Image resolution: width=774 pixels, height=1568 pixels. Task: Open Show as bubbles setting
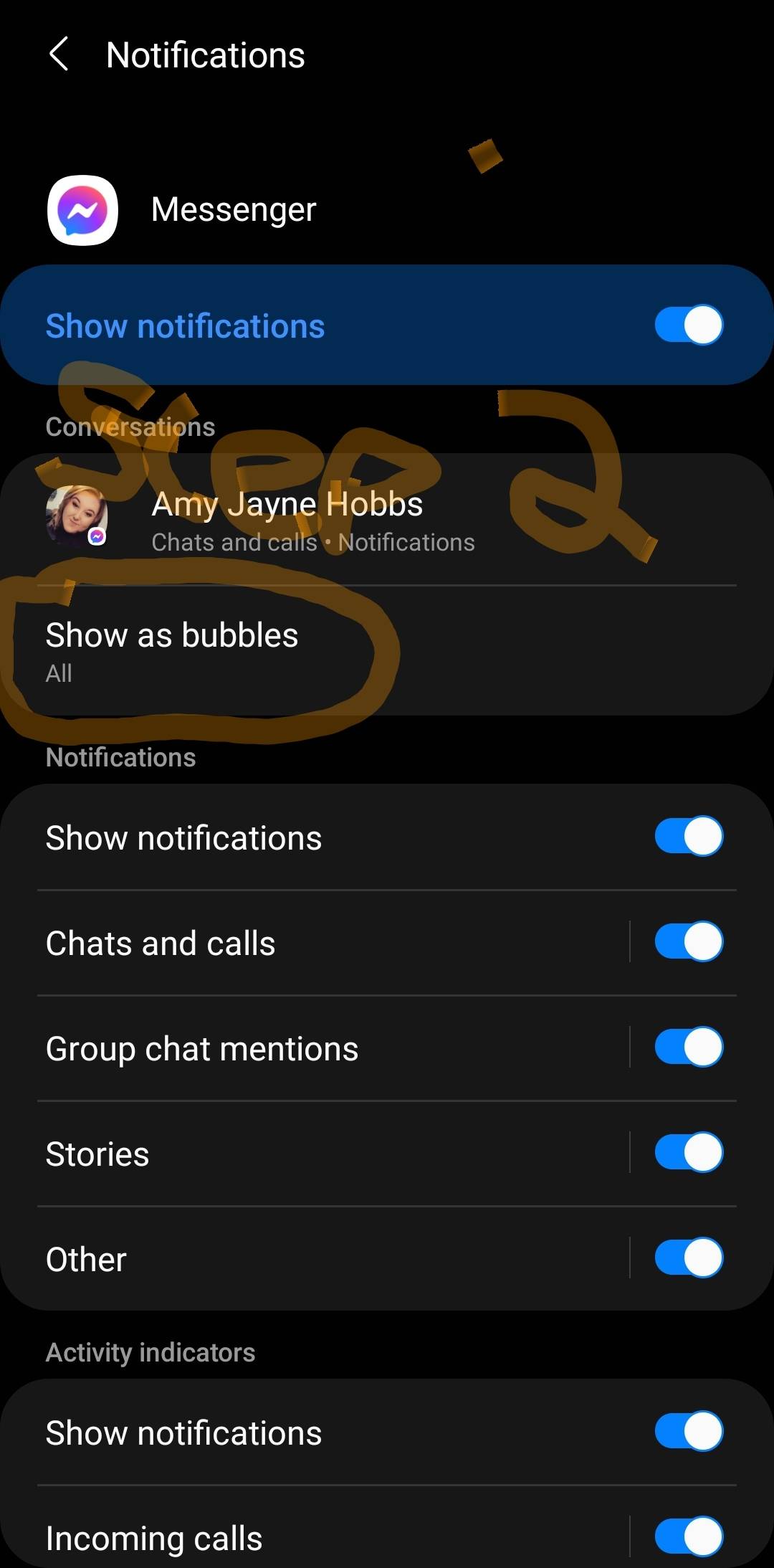pyautogui.click(x=172, y=651)
